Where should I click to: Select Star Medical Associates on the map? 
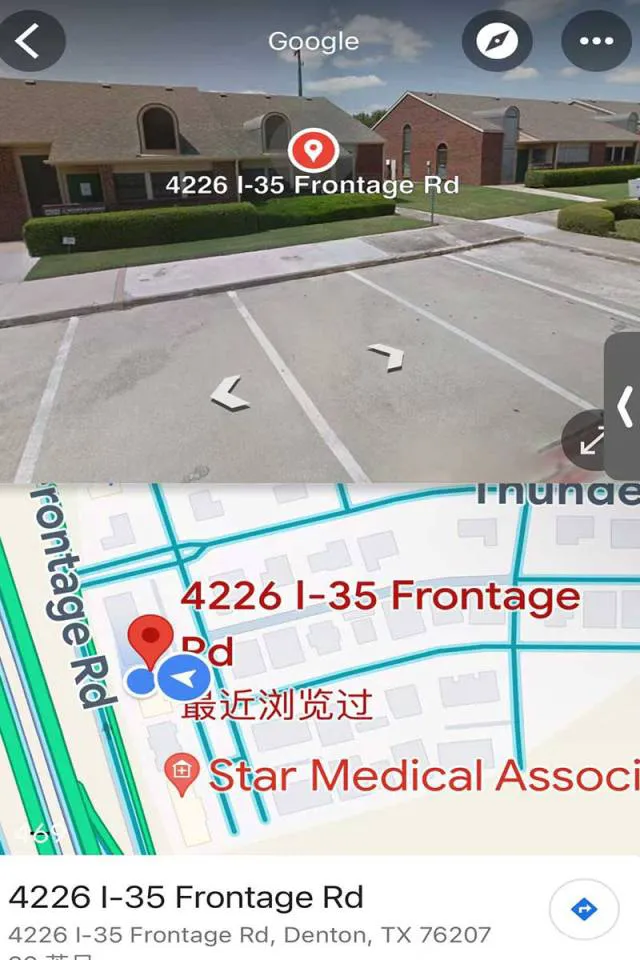182,775
